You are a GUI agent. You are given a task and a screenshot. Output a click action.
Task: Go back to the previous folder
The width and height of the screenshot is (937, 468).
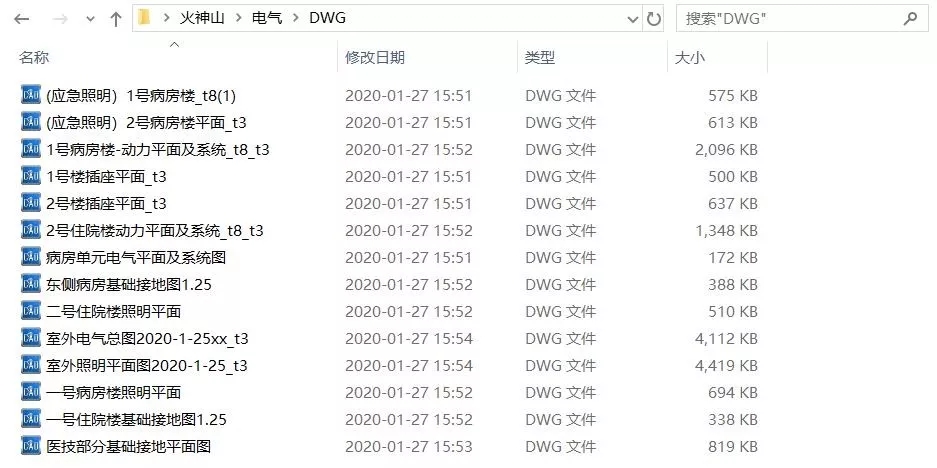click(22, 19)
